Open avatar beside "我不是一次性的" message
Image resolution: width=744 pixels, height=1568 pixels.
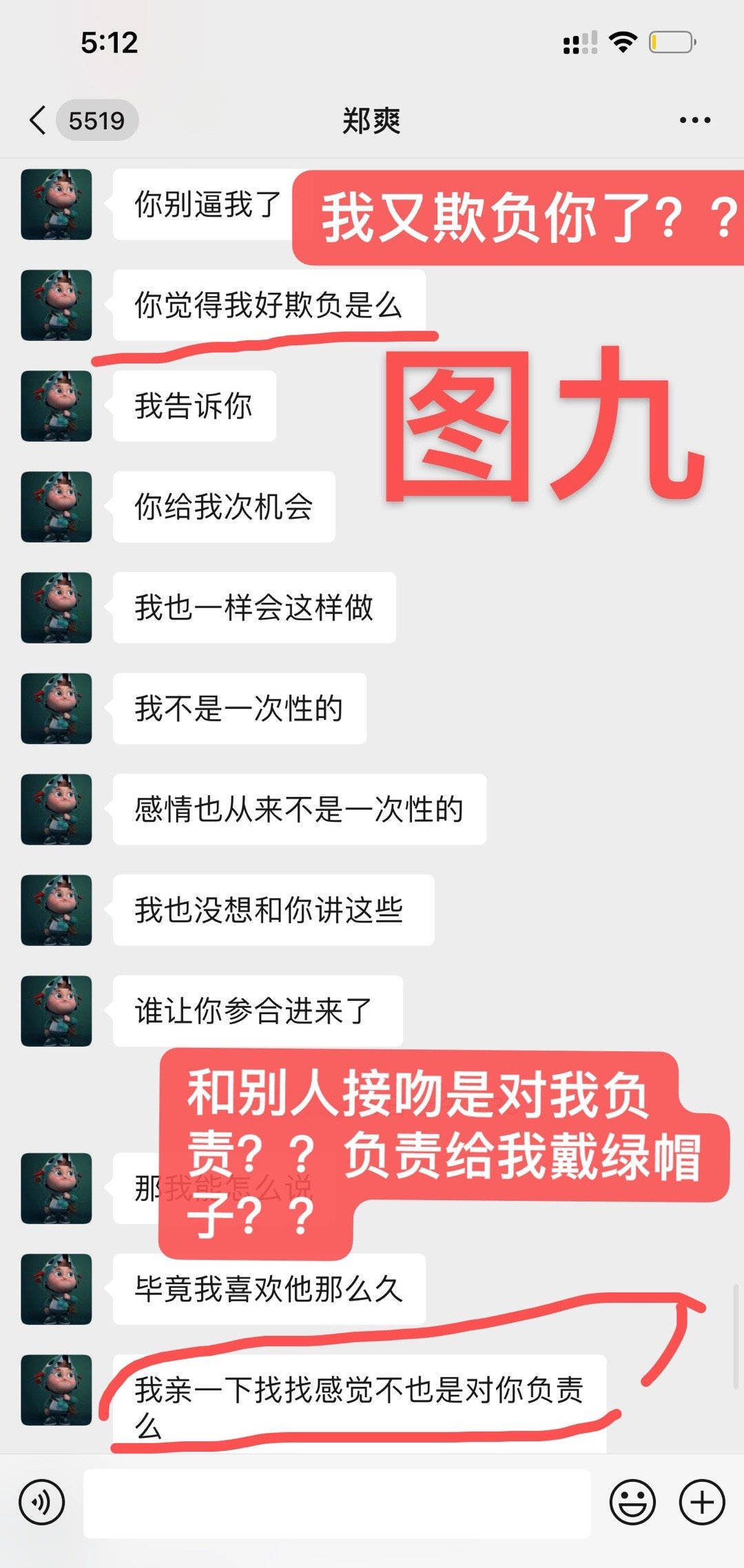click(x=56, y=708)
